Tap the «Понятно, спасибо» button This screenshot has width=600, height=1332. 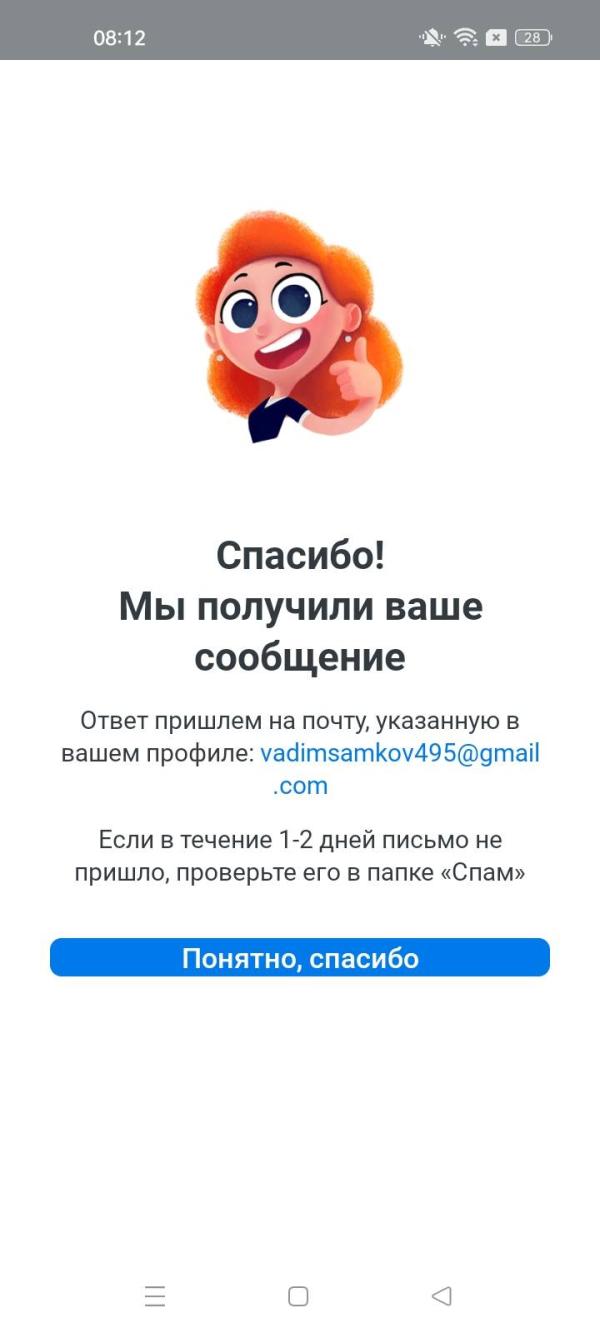coord(300,958)
